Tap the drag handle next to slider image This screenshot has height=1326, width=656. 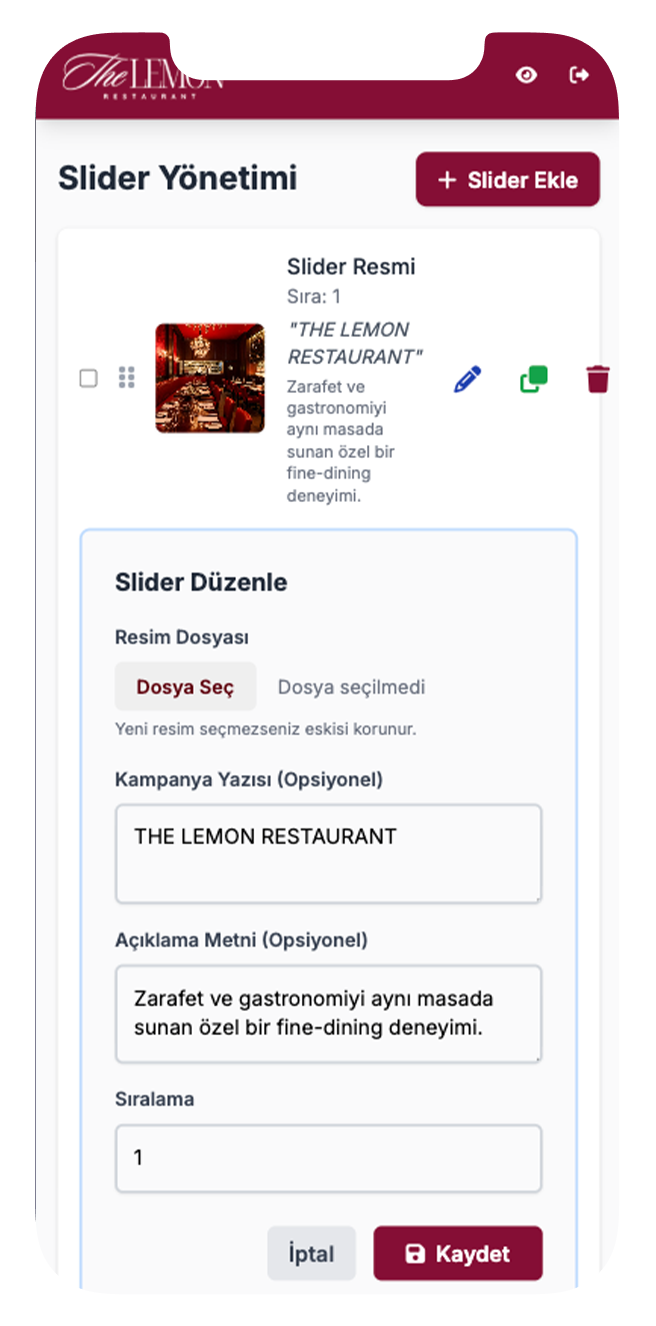126,378
